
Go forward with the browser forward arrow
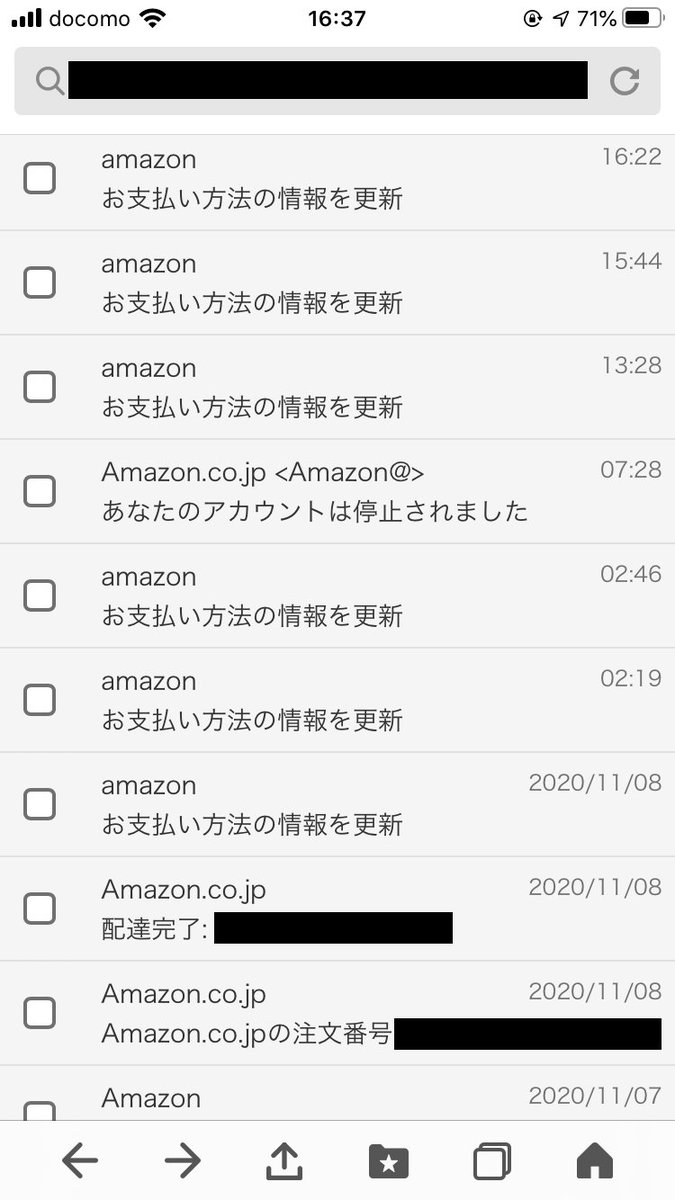(x=183, y=1161)
